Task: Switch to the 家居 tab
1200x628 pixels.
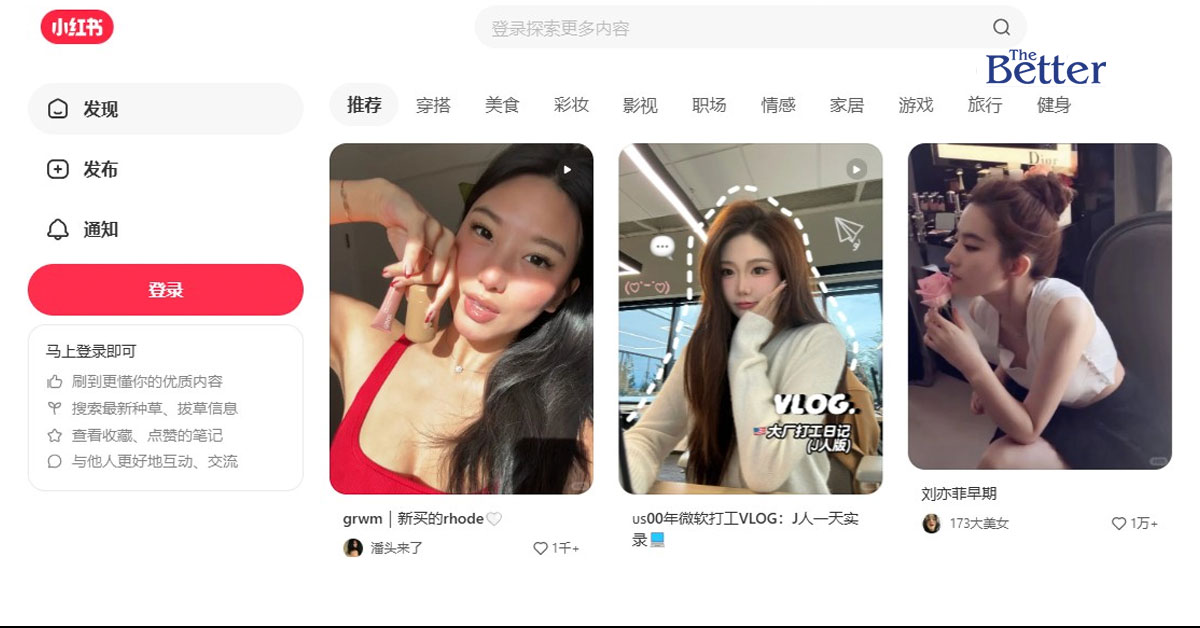Action: [x=847, y=105]
